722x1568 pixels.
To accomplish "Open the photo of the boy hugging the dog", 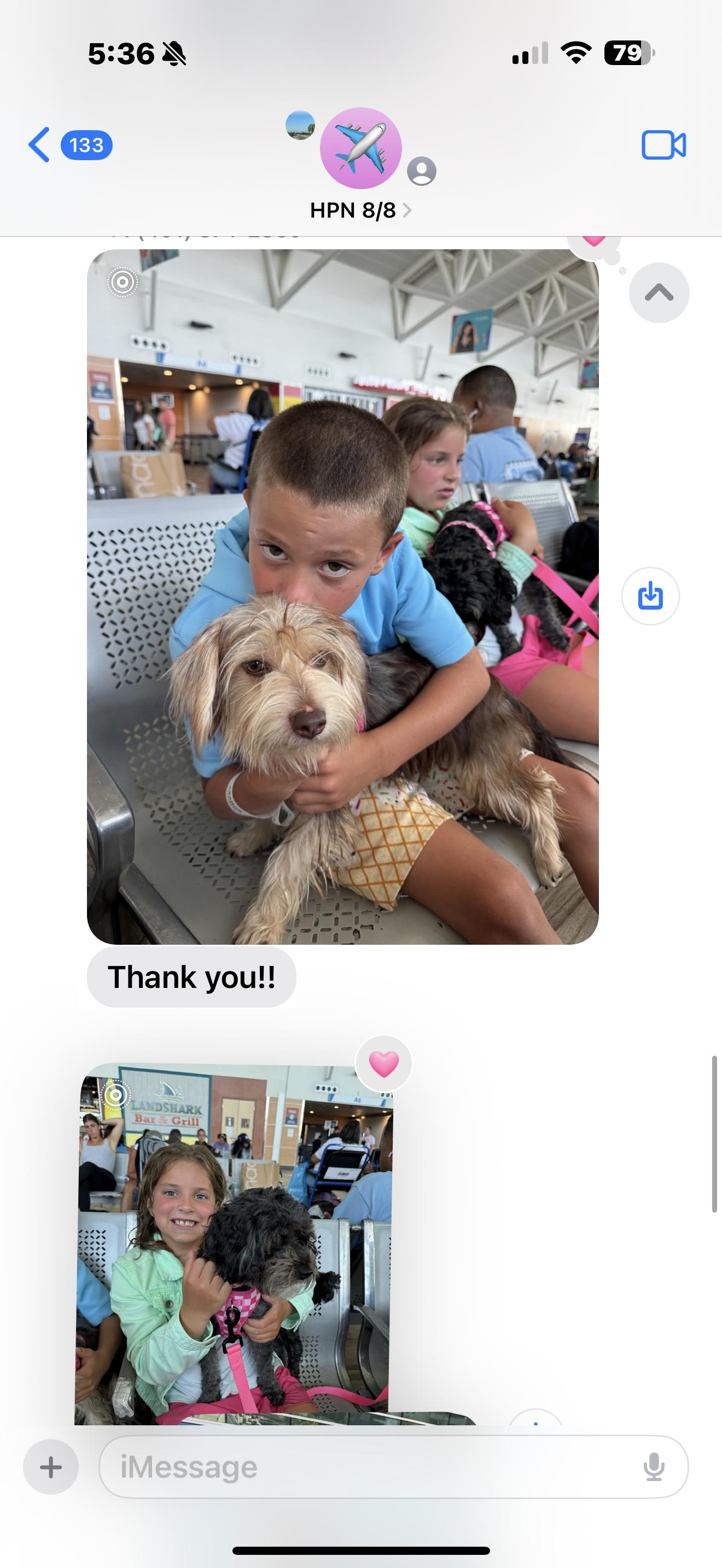I will click(x=342, y=596).
